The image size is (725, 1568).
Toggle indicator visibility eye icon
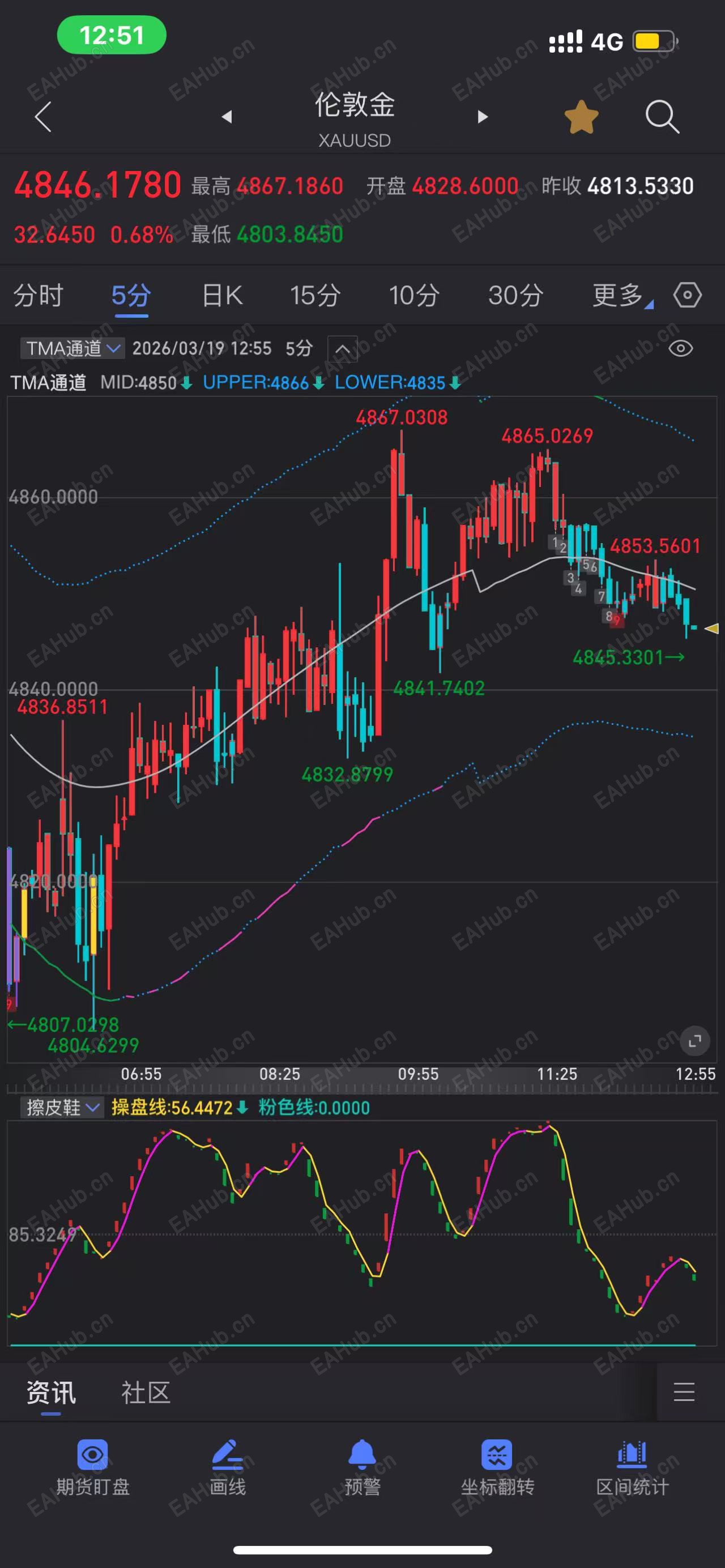click(680, 349)
